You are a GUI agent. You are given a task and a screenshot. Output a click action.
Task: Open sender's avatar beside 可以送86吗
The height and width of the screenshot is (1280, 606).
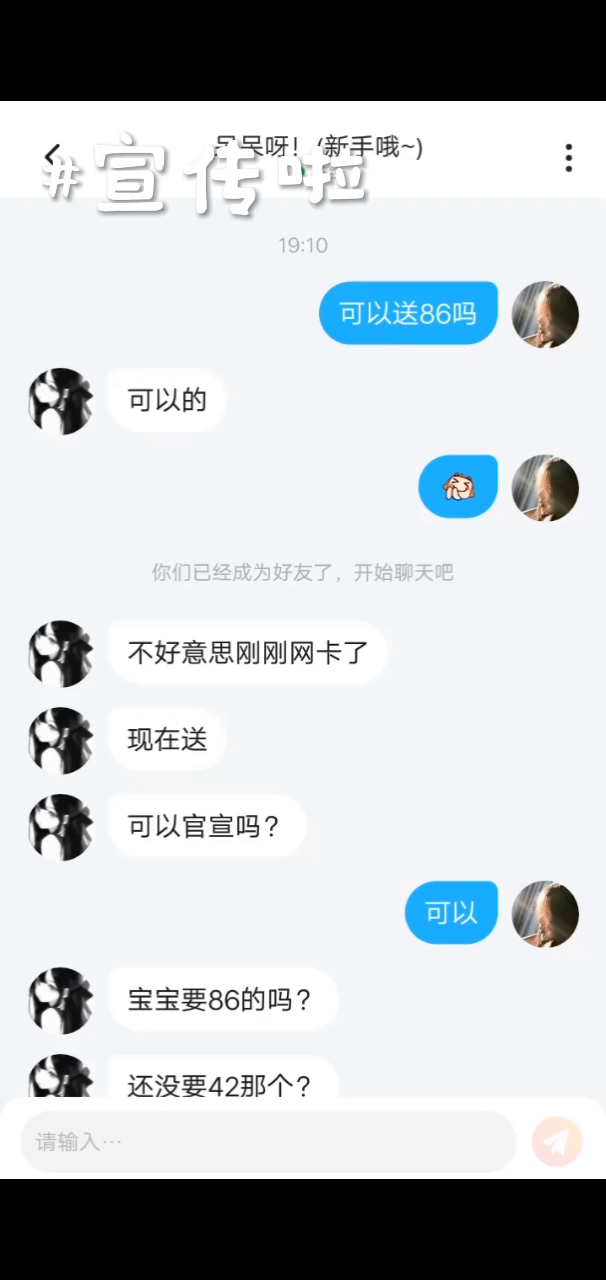click(x=545, y=314)
